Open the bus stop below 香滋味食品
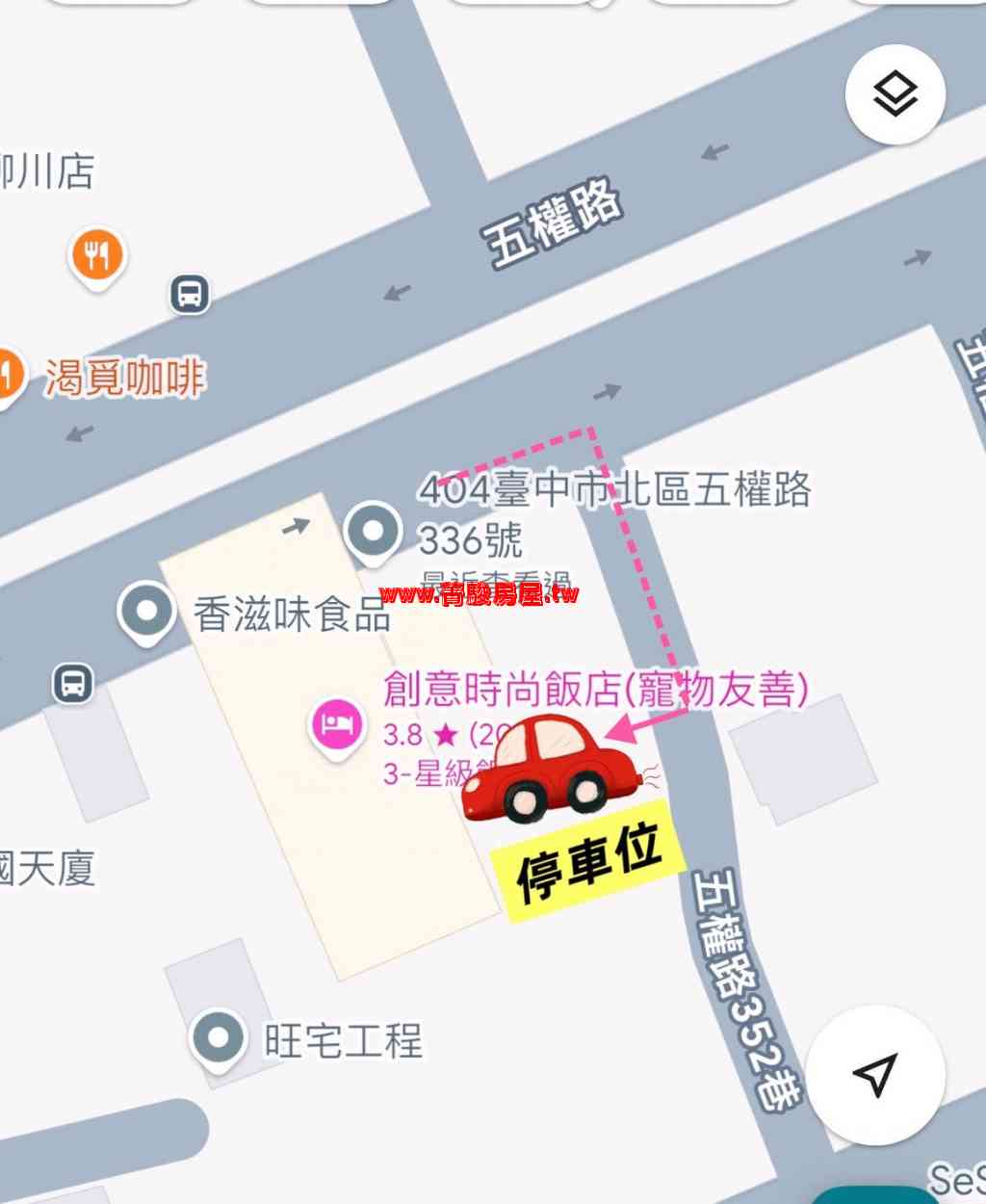 (74, 682)
